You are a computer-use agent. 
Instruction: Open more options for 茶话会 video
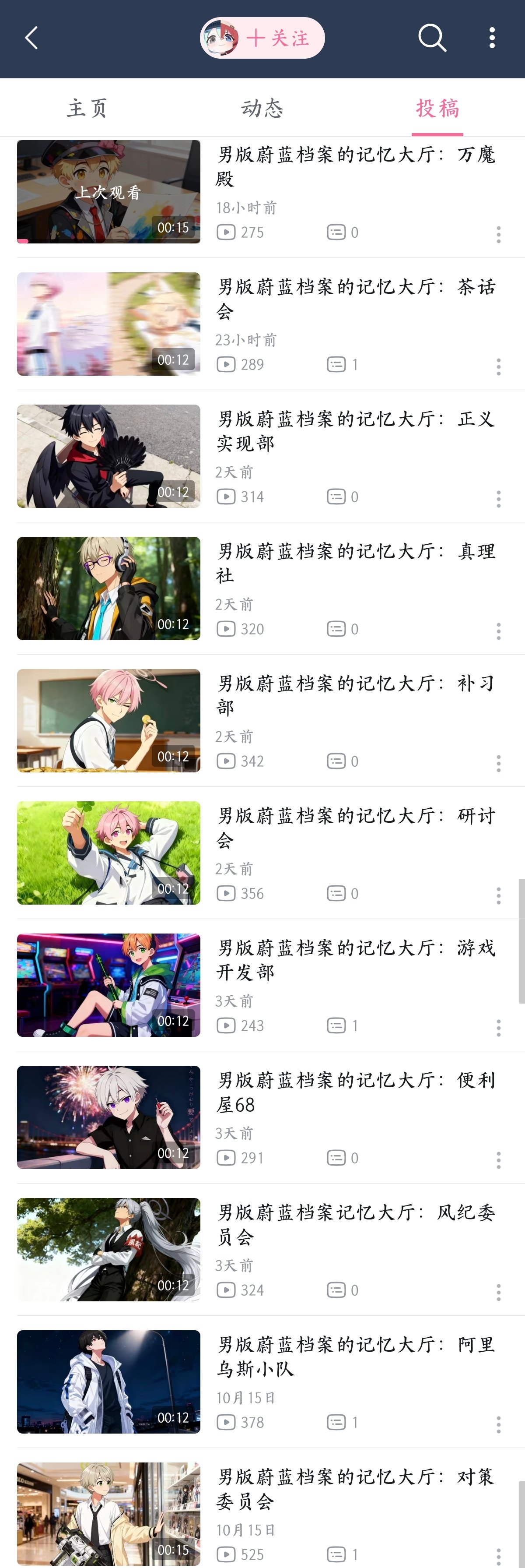tap(499, 366)
